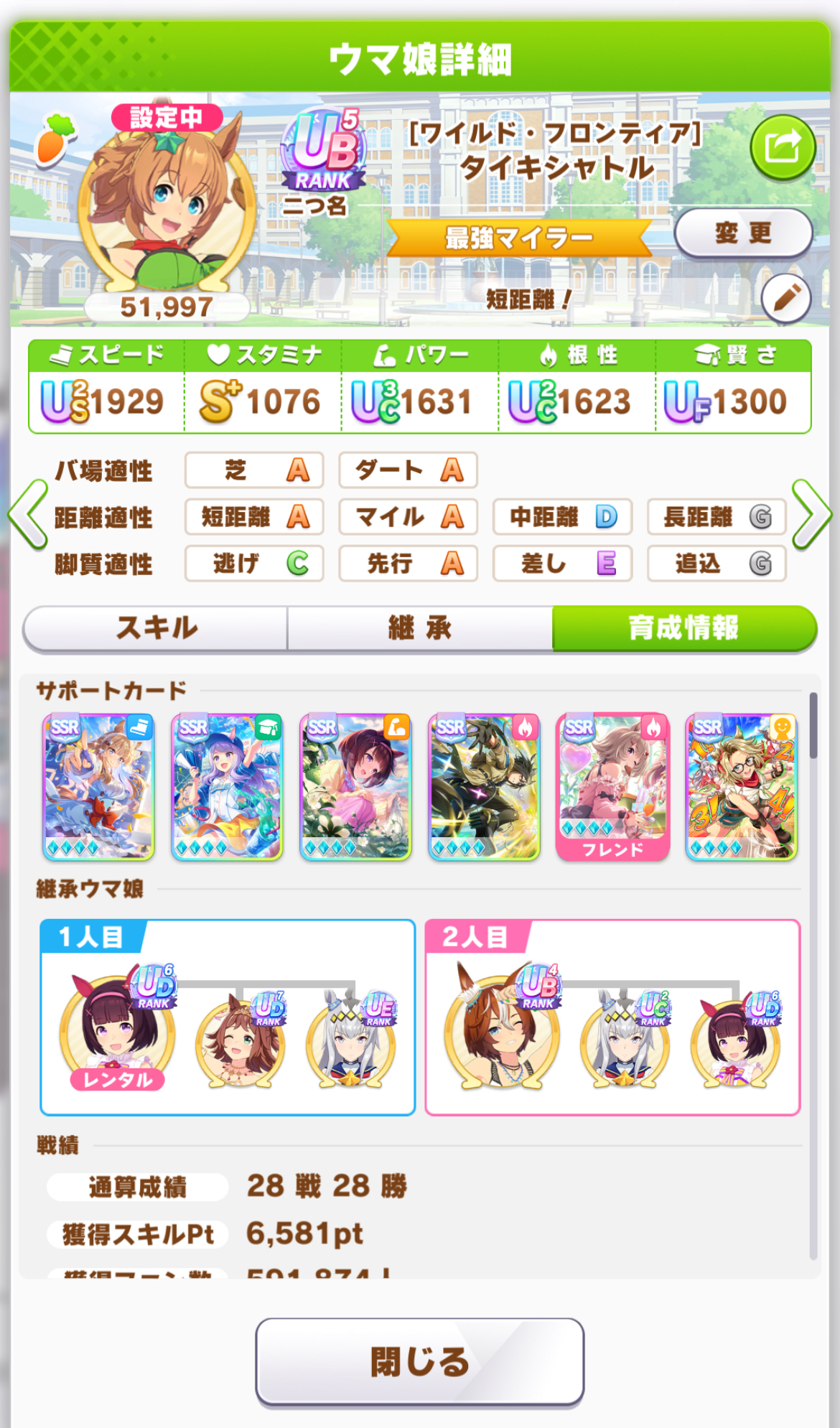This screenshot has height=1428, width=840.
Task: Switch to the スキル tab
Action: (x=156, y=628)
